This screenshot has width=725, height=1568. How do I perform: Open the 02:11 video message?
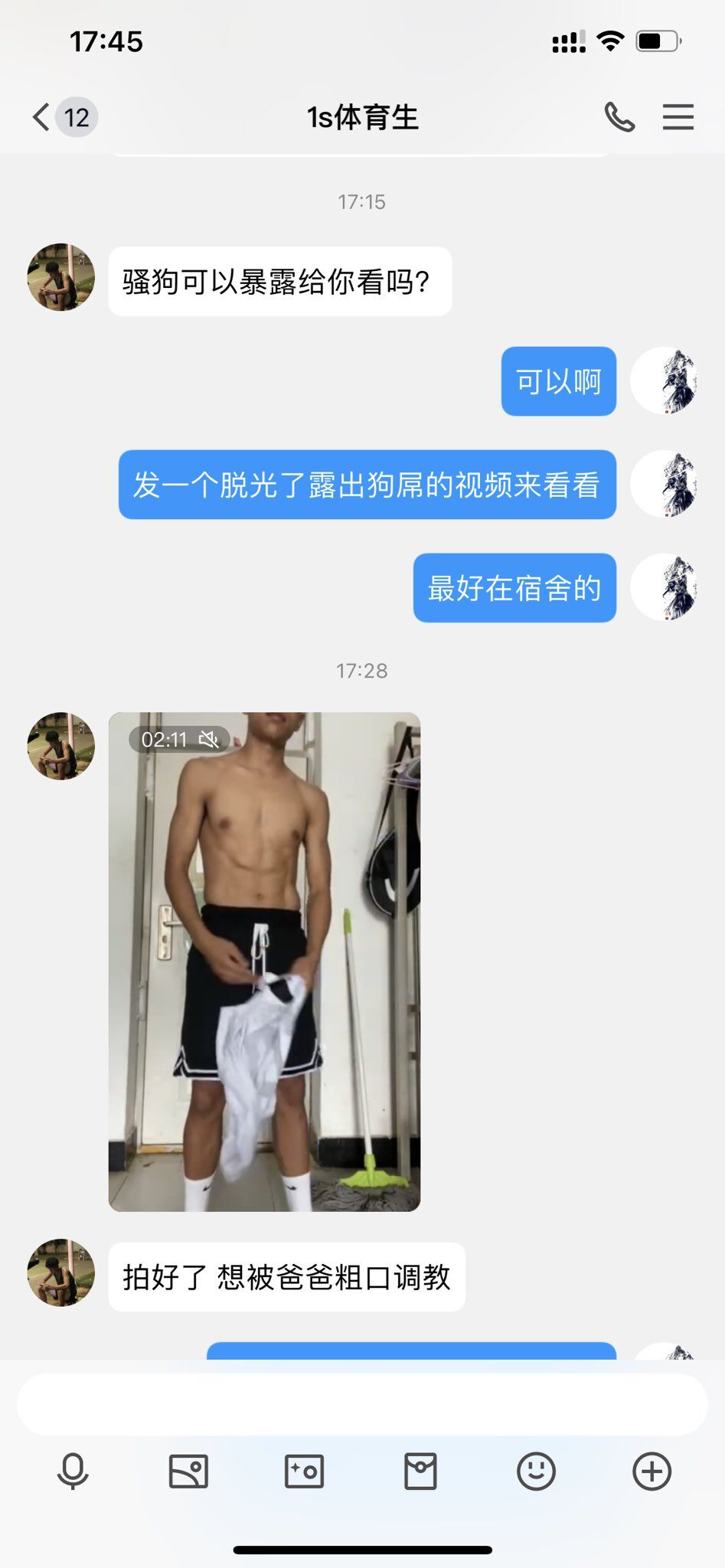pos(264,962)
